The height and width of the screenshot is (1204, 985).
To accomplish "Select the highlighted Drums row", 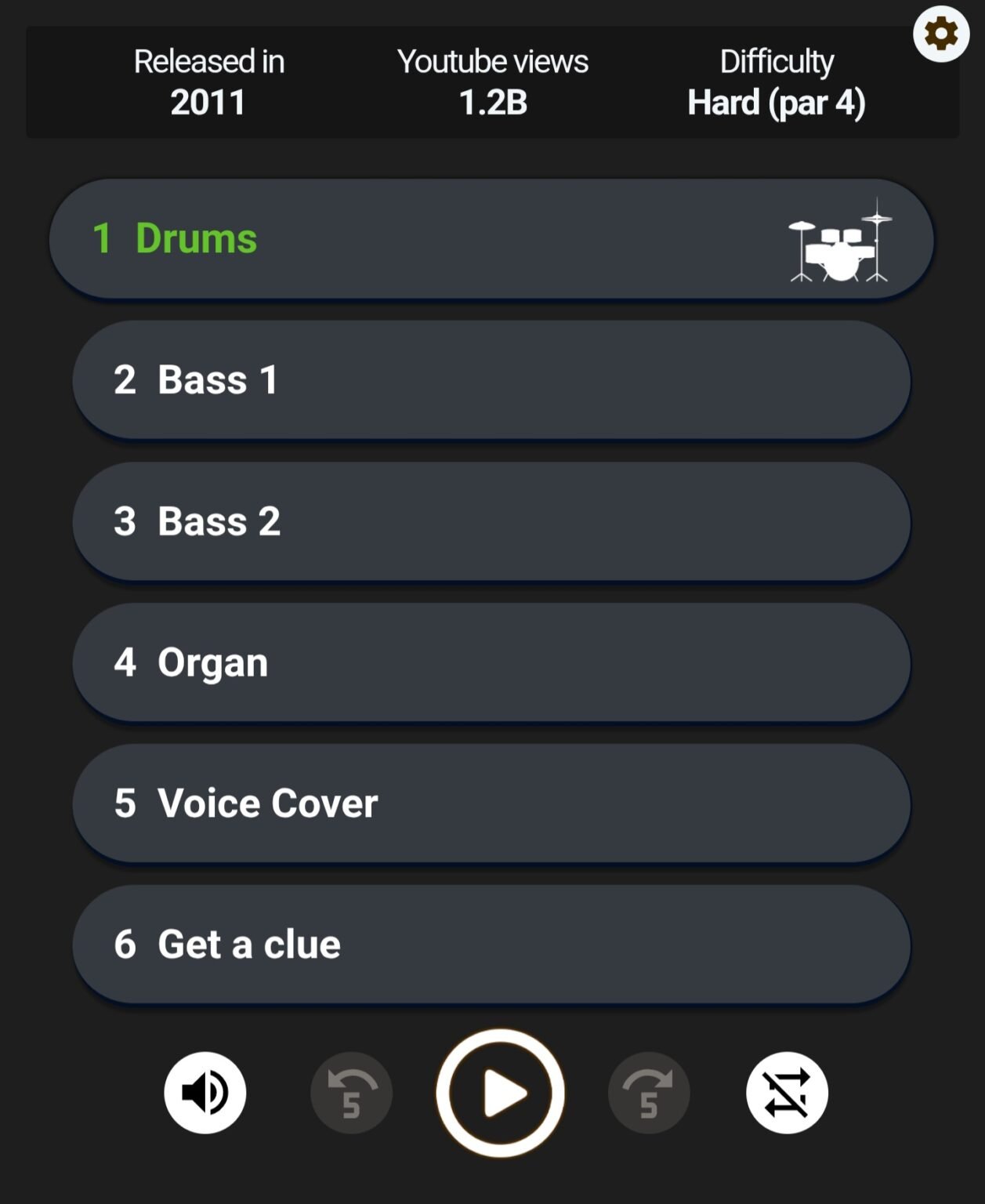I will click(492, 239).
